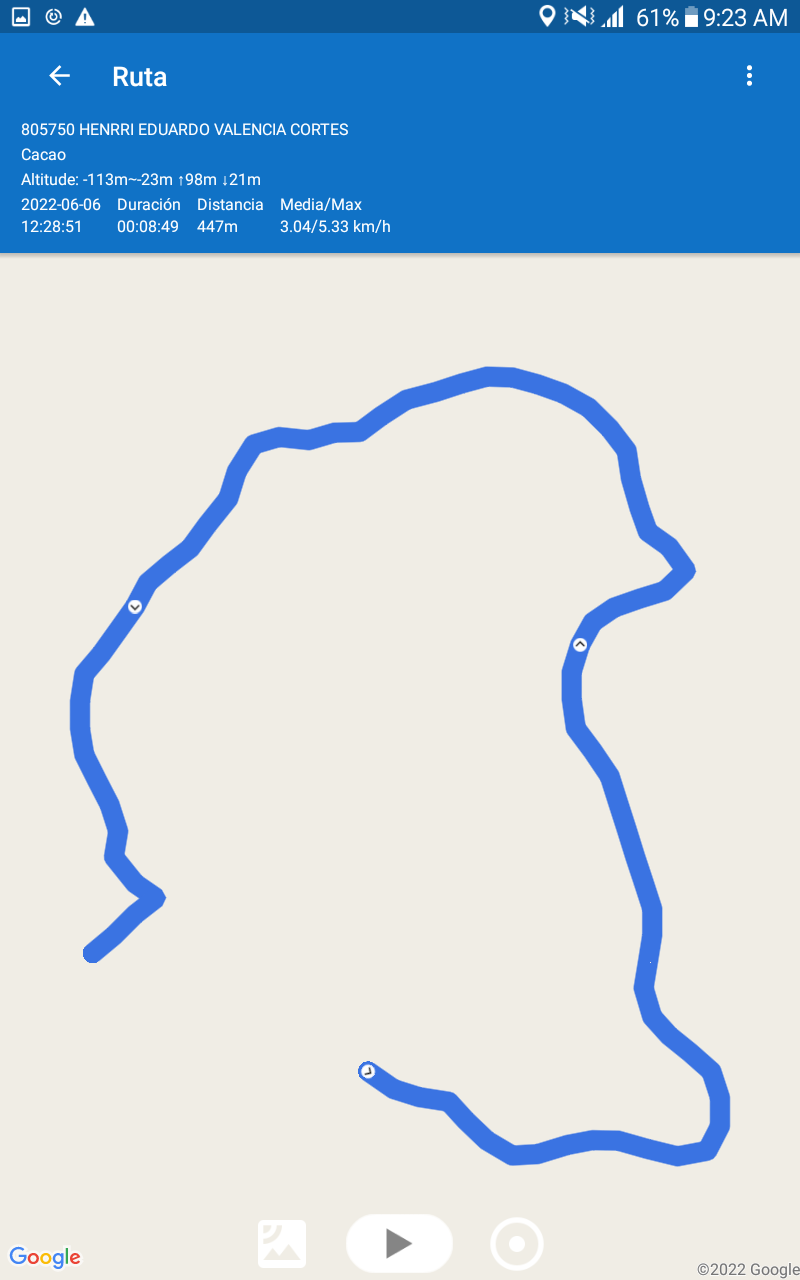Tap the circular center-route button
The height and width of the screenshot is (1280, 800).
tap(517, 1244)
